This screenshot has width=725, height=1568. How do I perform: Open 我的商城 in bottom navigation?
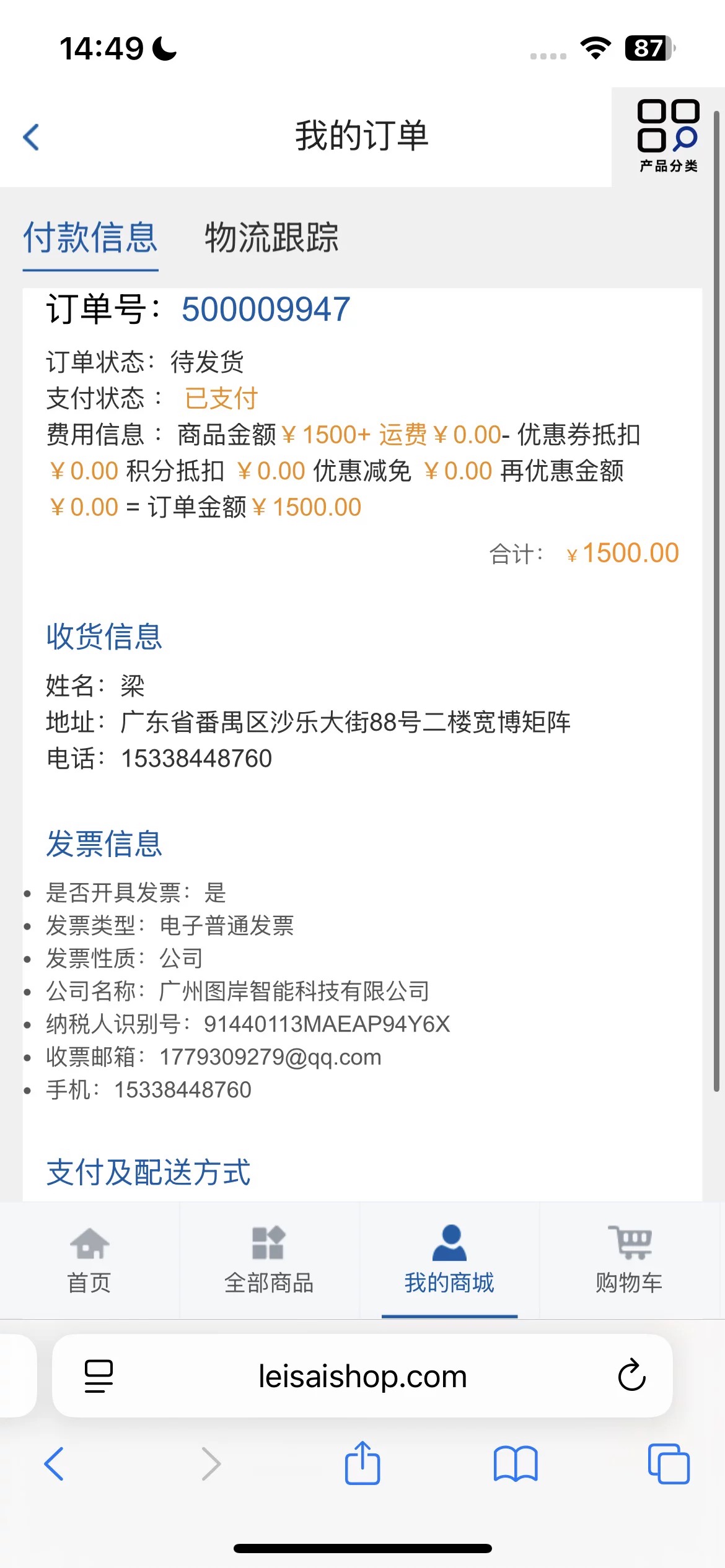tap(449, 1260)
